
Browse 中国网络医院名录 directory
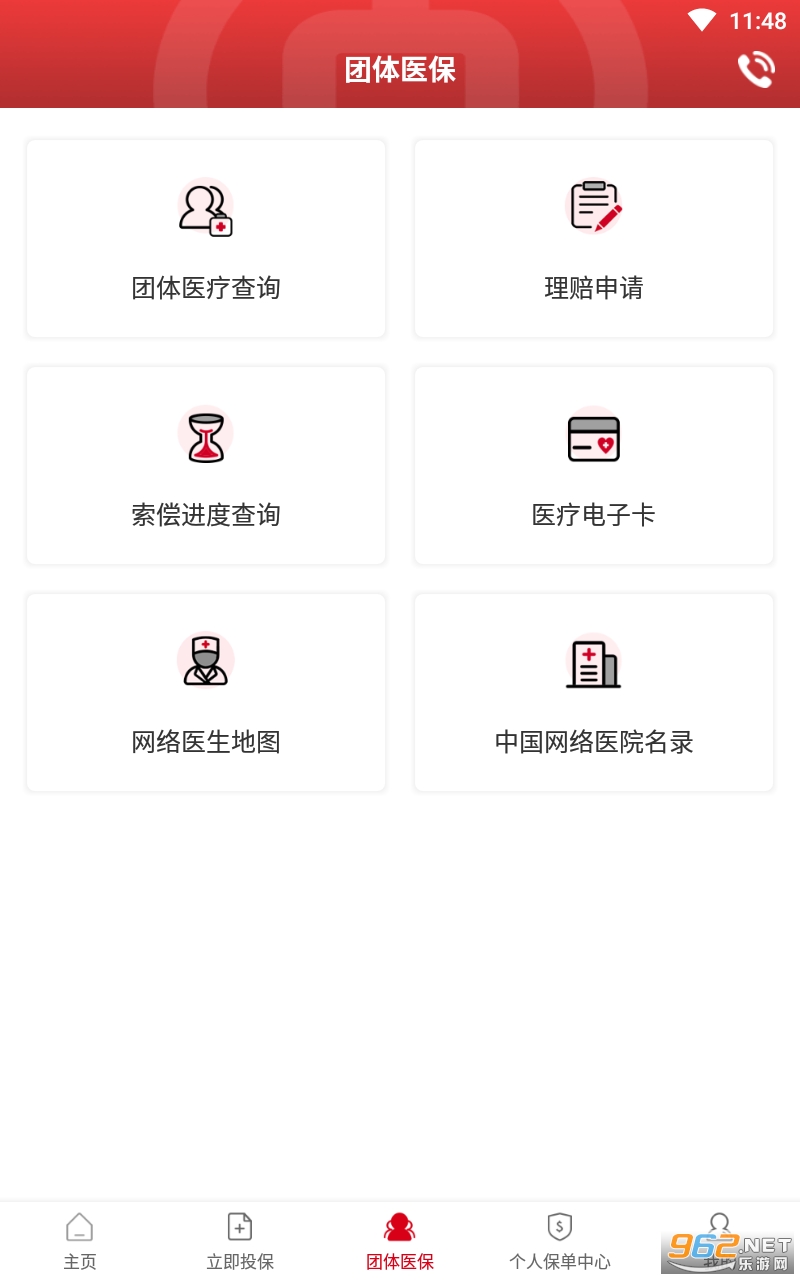(x=594, y=693)
